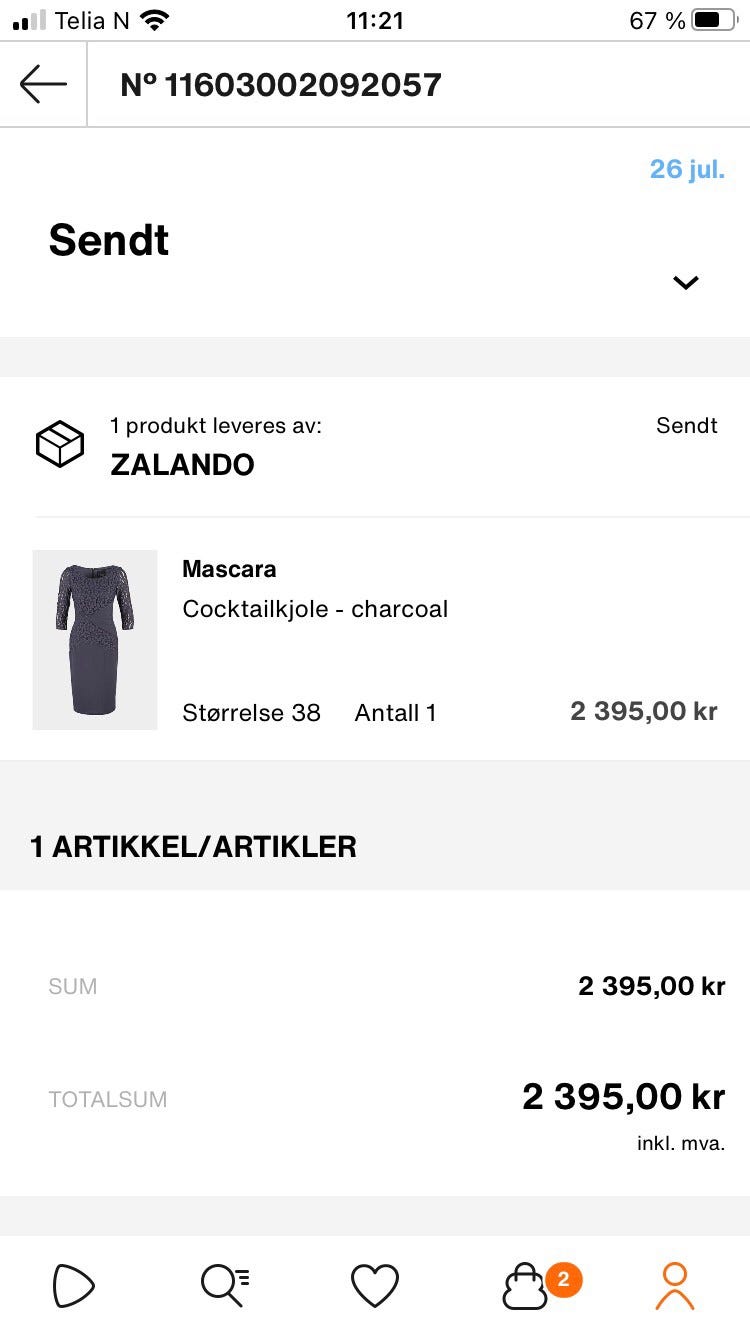The height and width of the screenshot is (1334, 750).
Task: Collapse the chevron under the Sendt heading
Action: 686,283
